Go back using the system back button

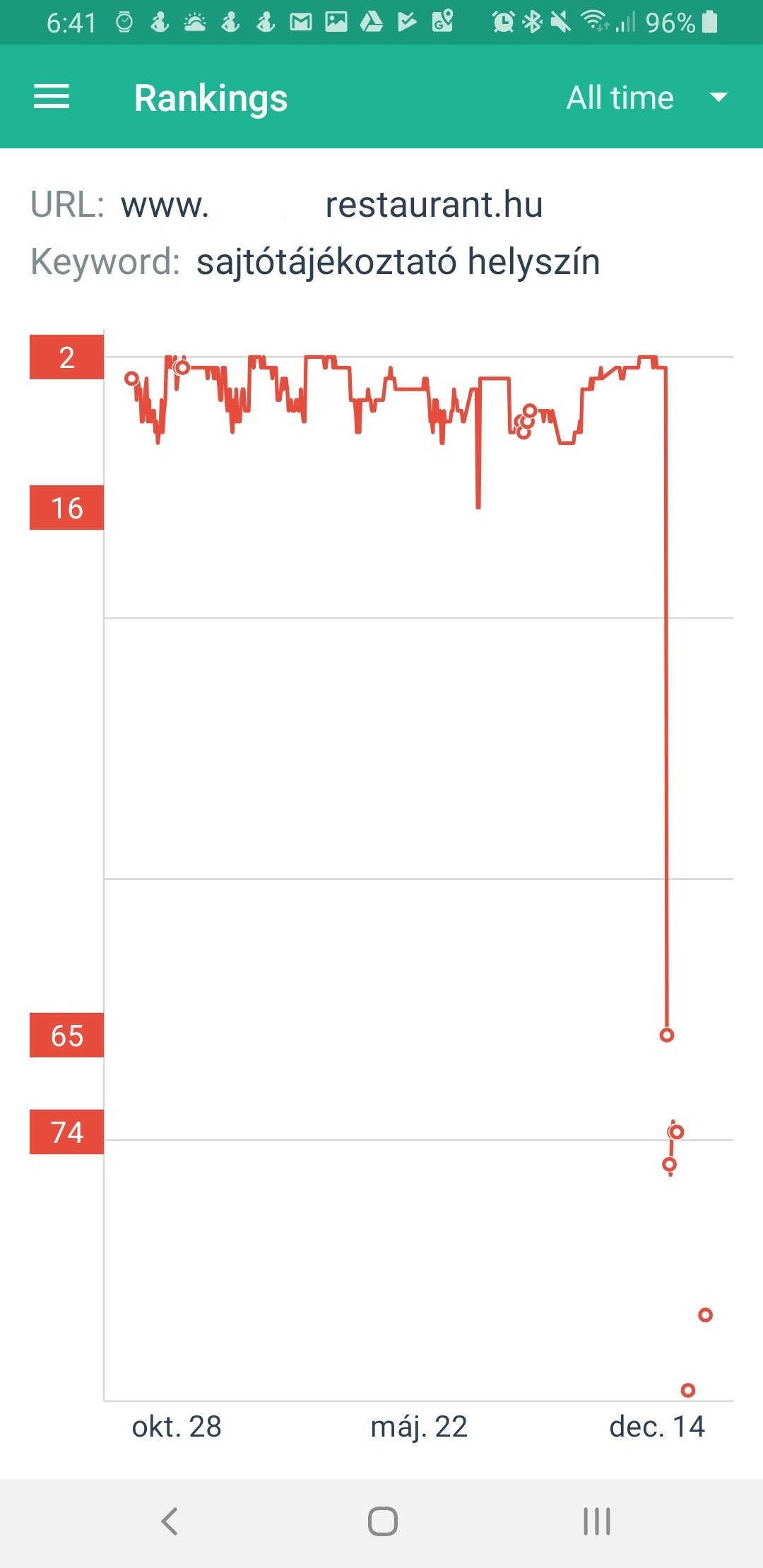tap(170, 1521)
